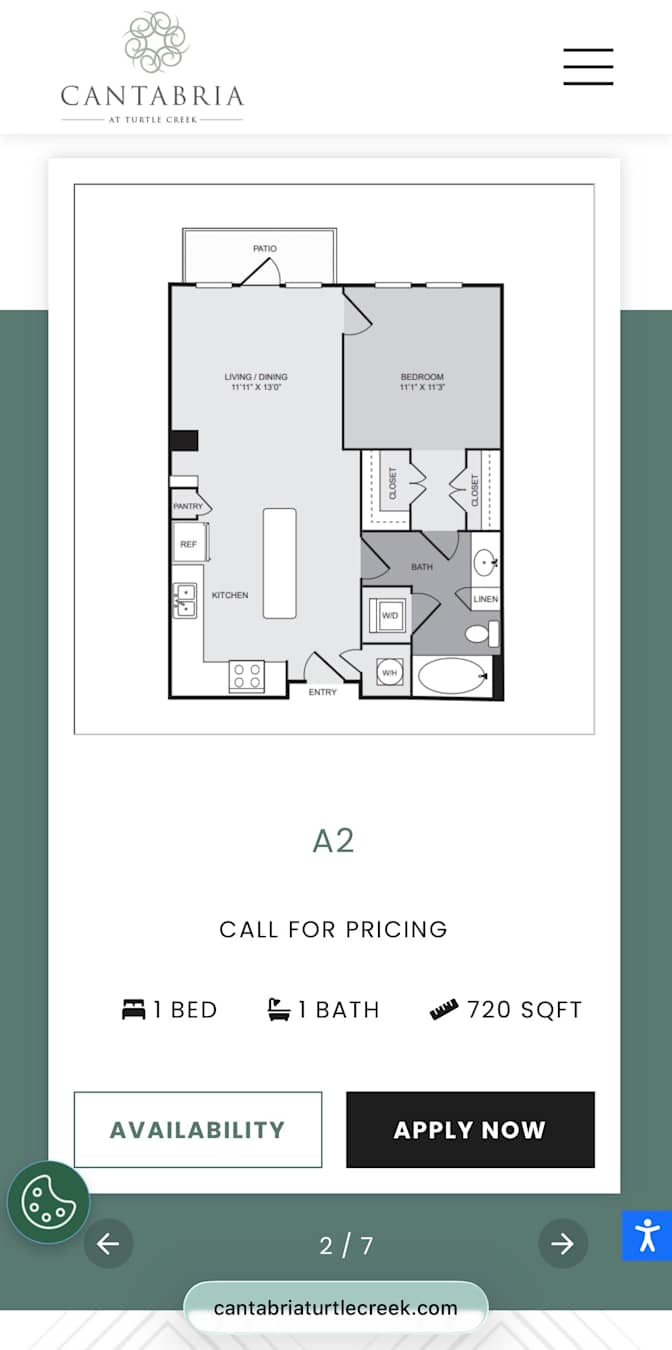Tap the cantabriaturtlecreek.com address bar
Screen dimensions: 672x1350
point(336,1307)
